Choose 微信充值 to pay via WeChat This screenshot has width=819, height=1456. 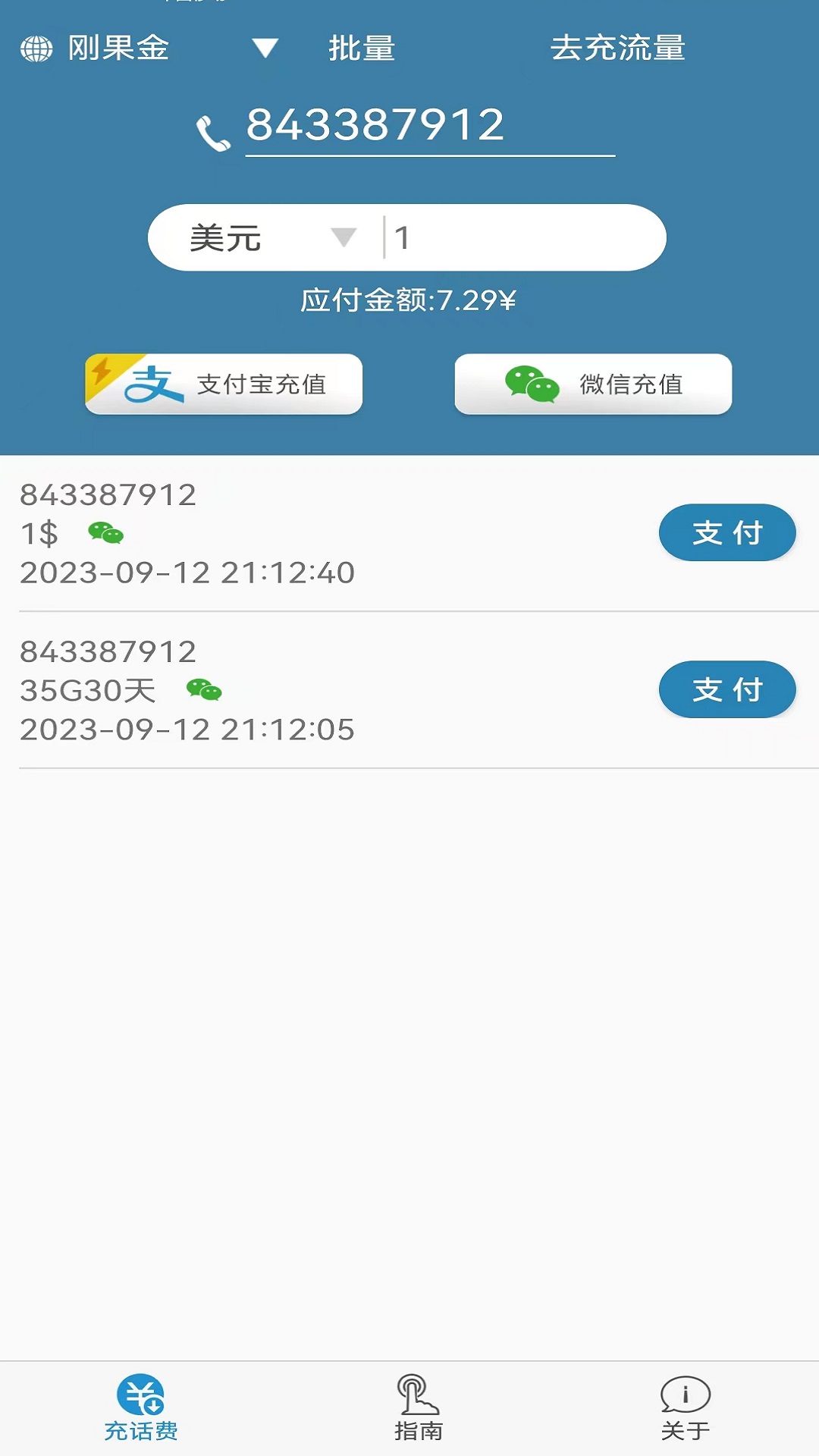[x=593, y=384]
